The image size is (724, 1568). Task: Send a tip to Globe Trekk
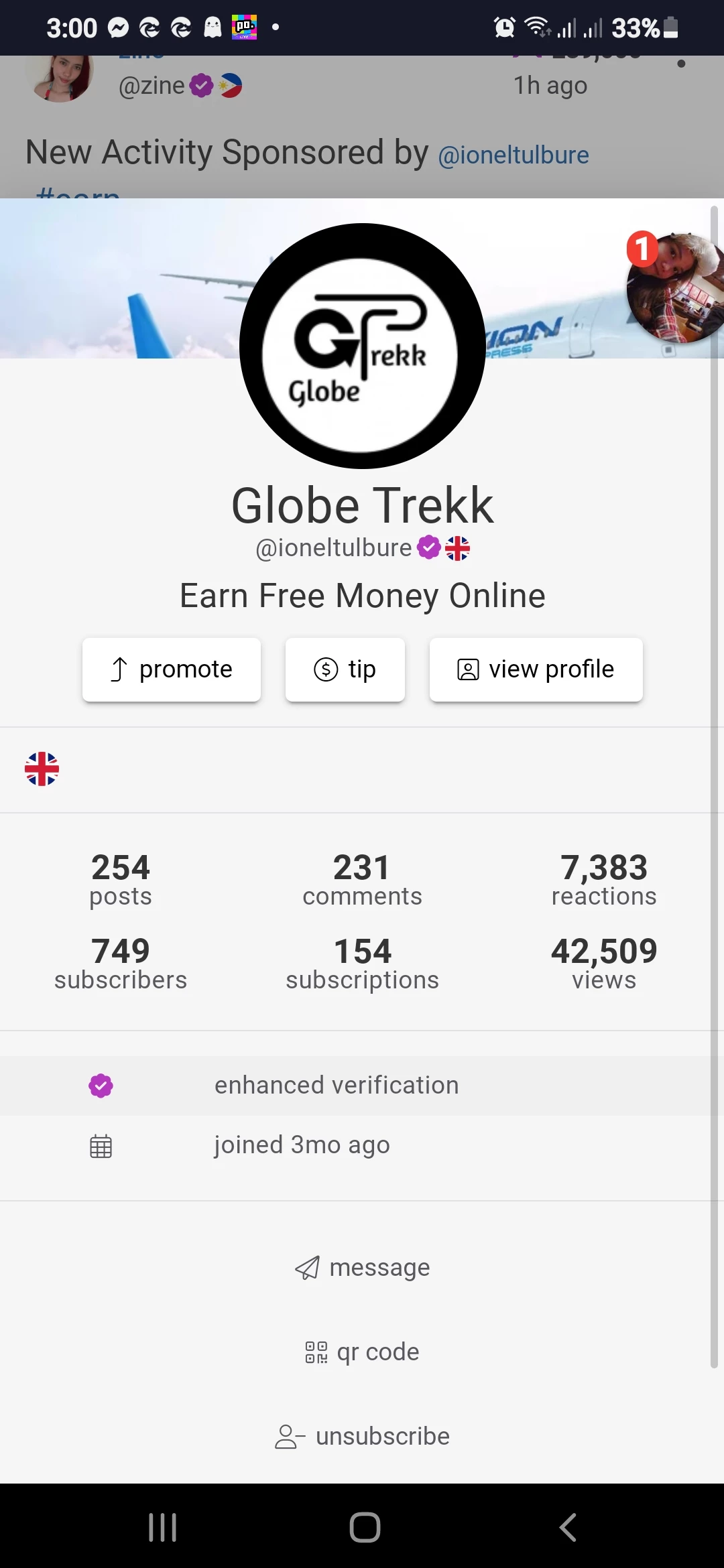pos(345,669)
